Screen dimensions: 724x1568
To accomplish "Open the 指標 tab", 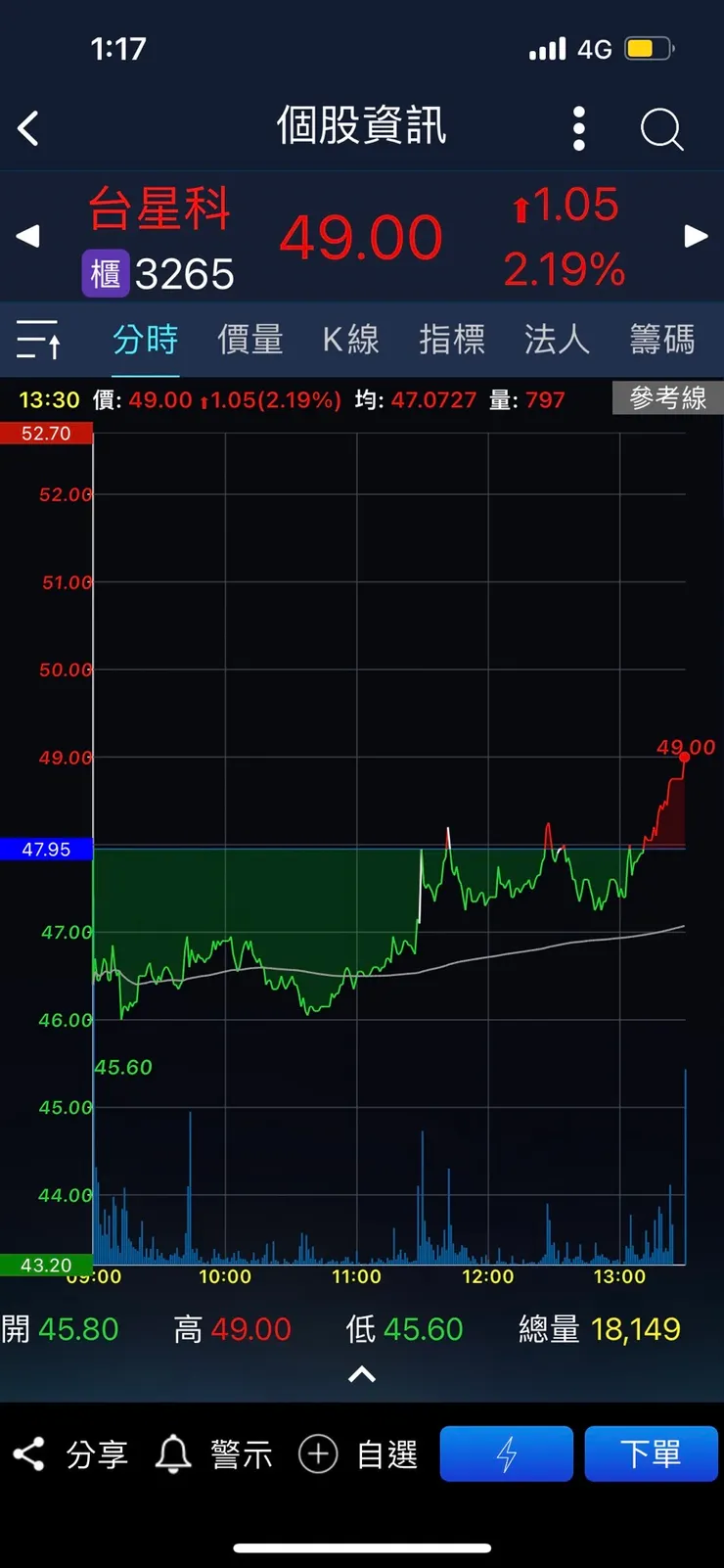I will click(x=452, y=340).
